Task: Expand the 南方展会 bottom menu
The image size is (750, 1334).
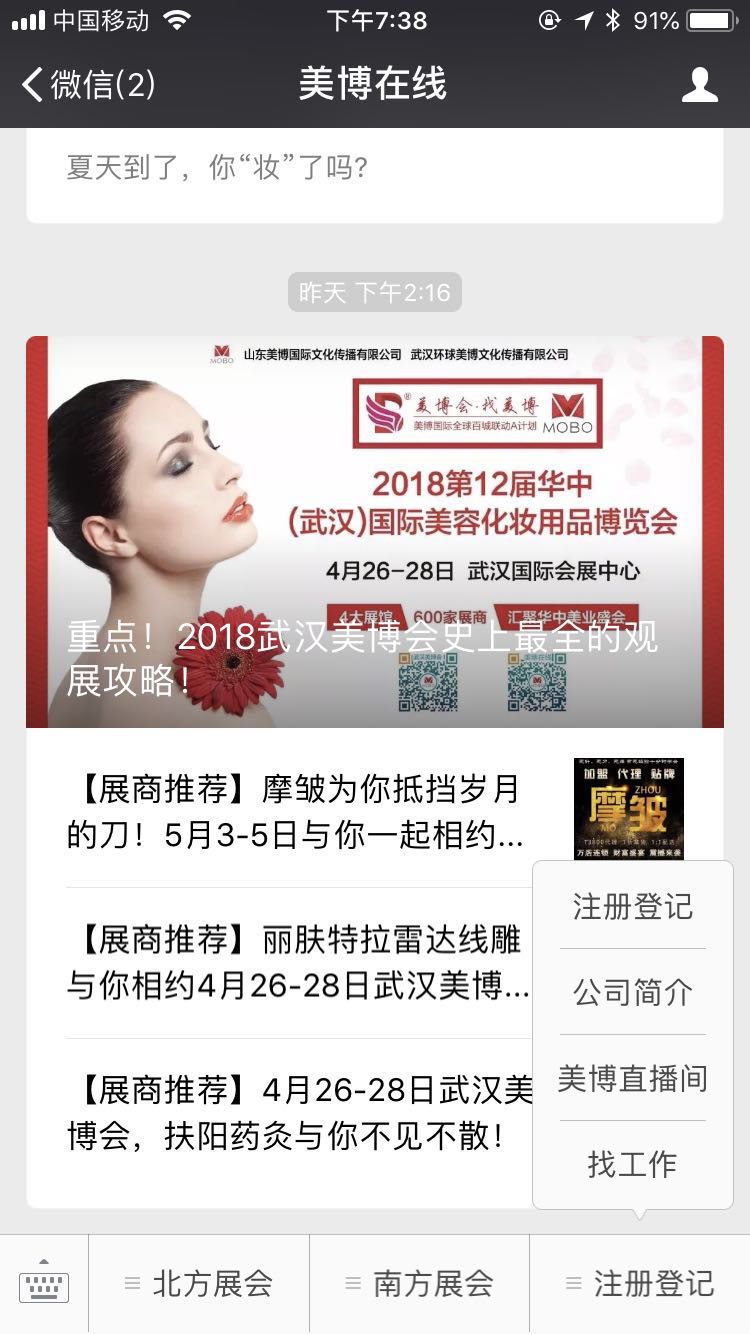Action: (419, 1284)
